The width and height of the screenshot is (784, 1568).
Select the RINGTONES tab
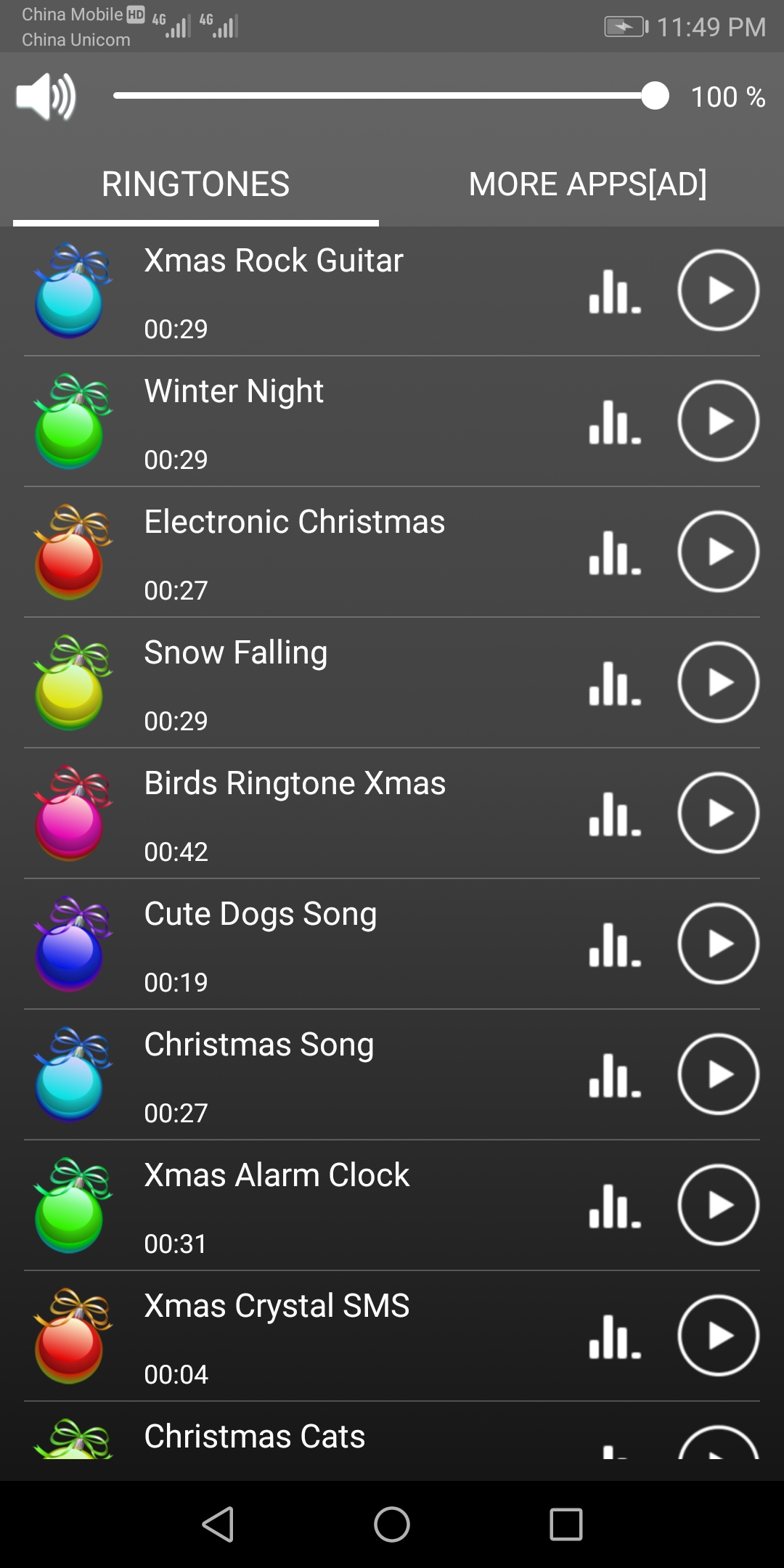click(195, 184)
